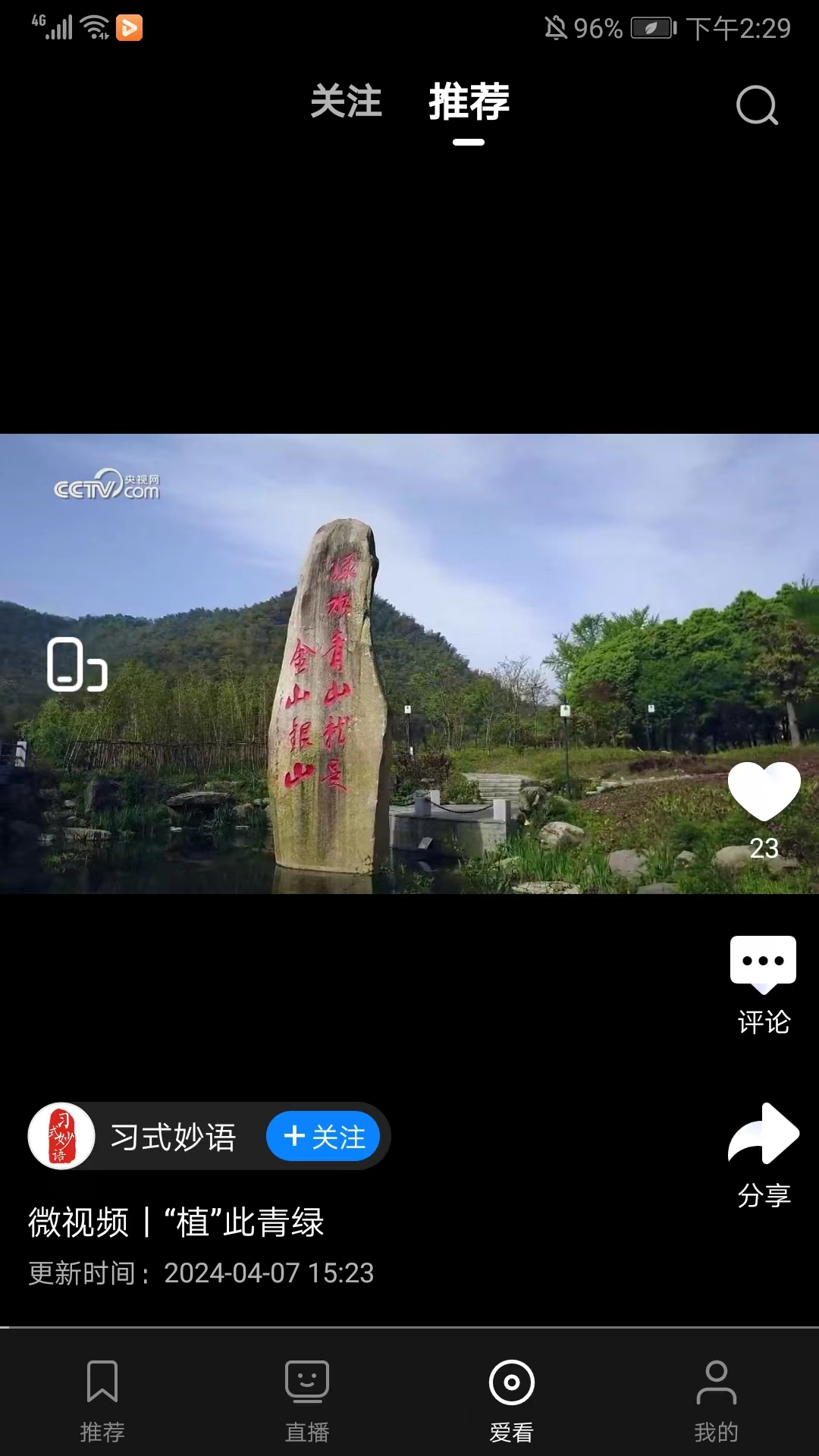Open the 习式妙语 profile avatar
The width and height of the screenshot is (819, 1456).
click(61, 1136)
